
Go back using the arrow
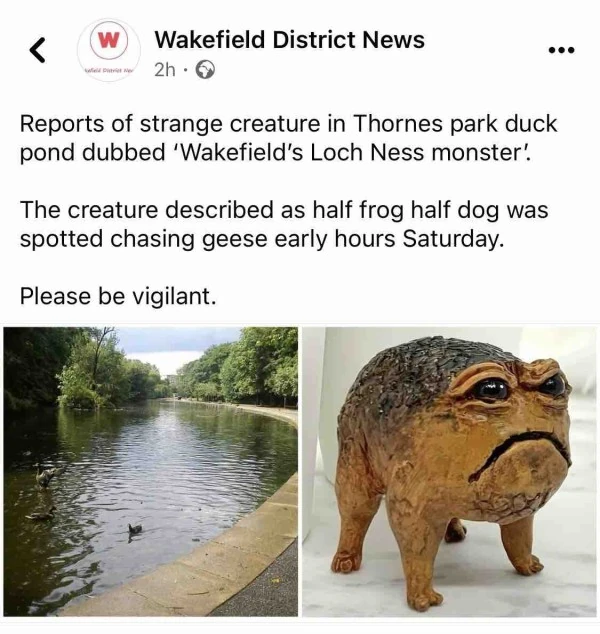(38, 49)
